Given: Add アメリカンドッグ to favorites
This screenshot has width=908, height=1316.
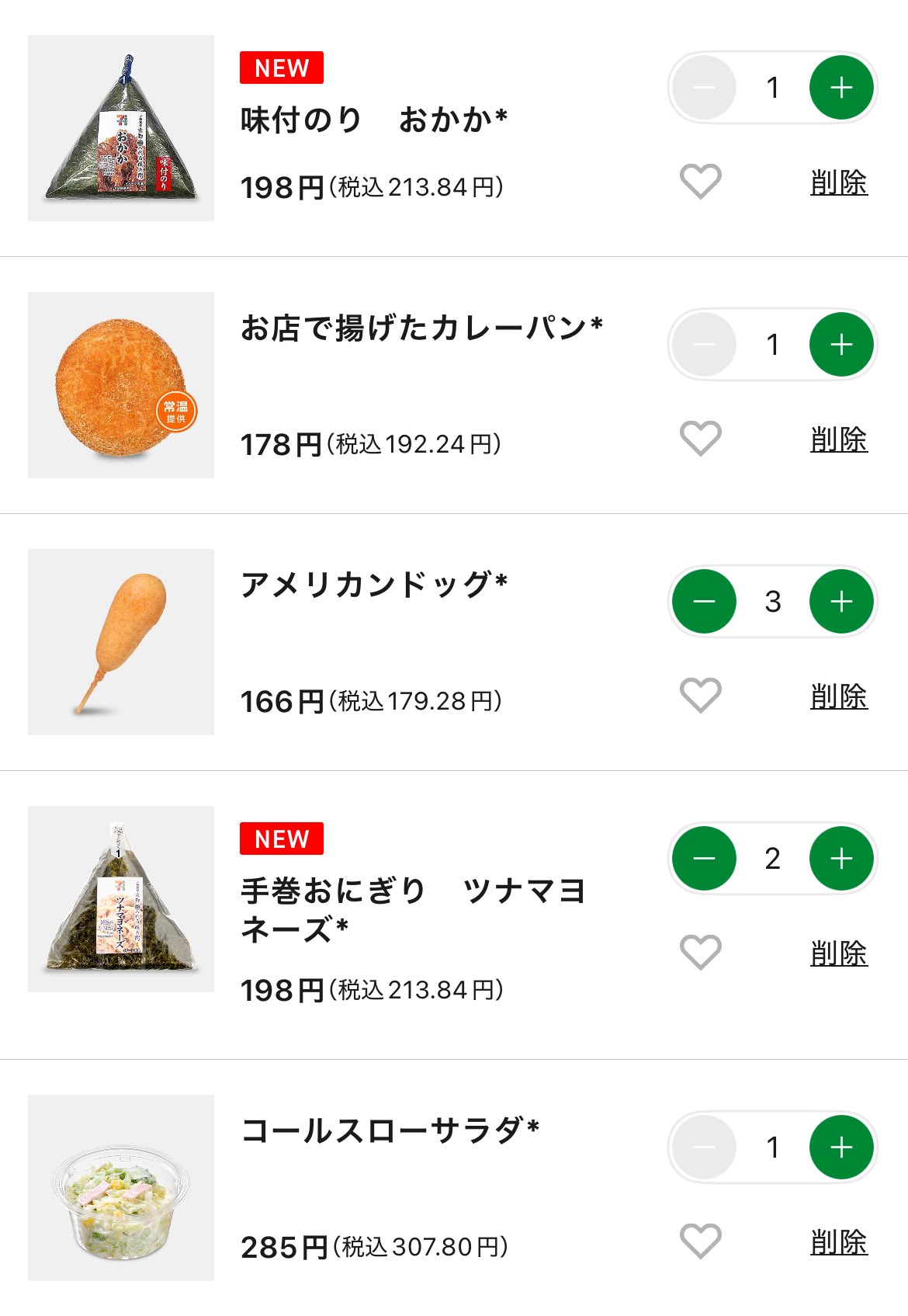Looking at the screenshot, I should pos(700,696).
